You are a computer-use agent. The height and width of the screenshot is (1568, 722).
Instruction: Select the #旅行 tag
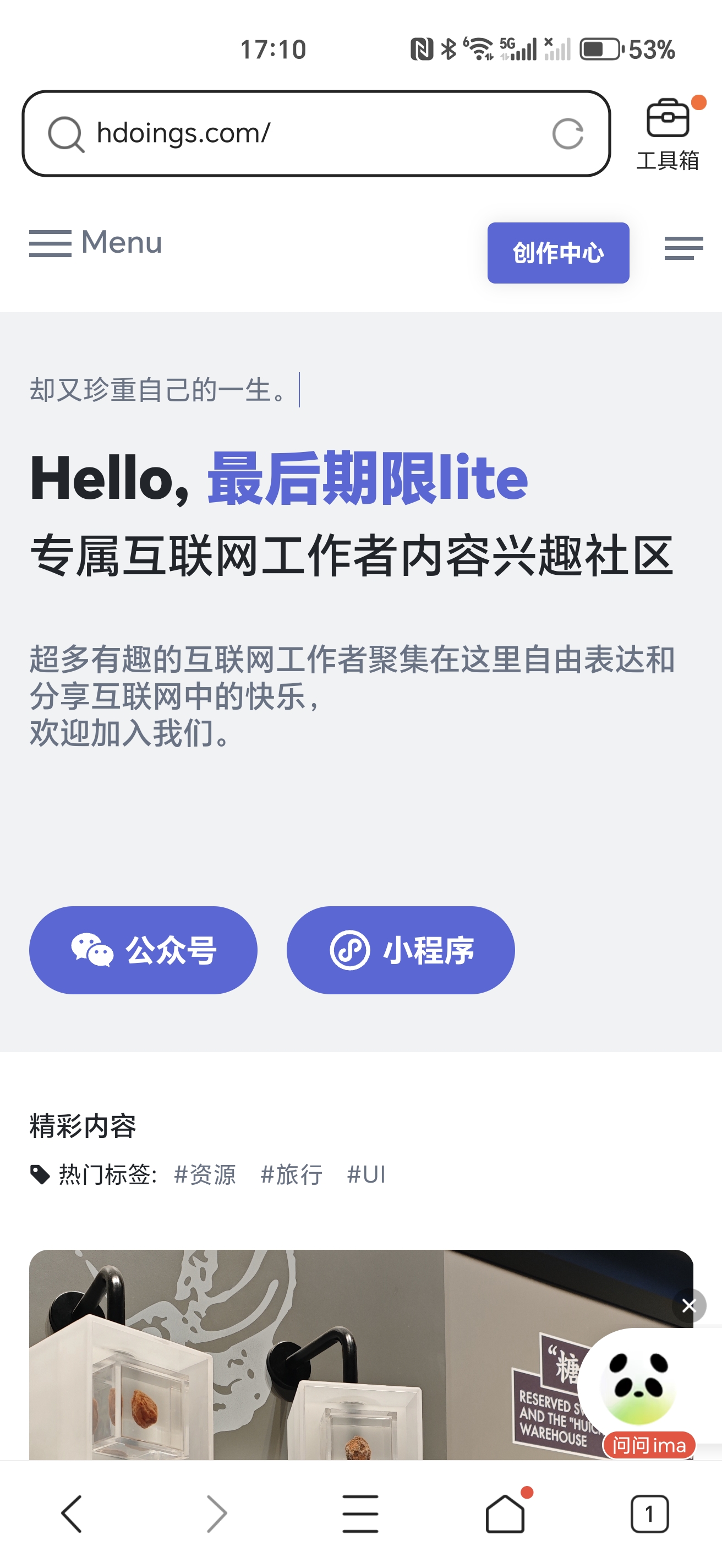pos(291,1174)
